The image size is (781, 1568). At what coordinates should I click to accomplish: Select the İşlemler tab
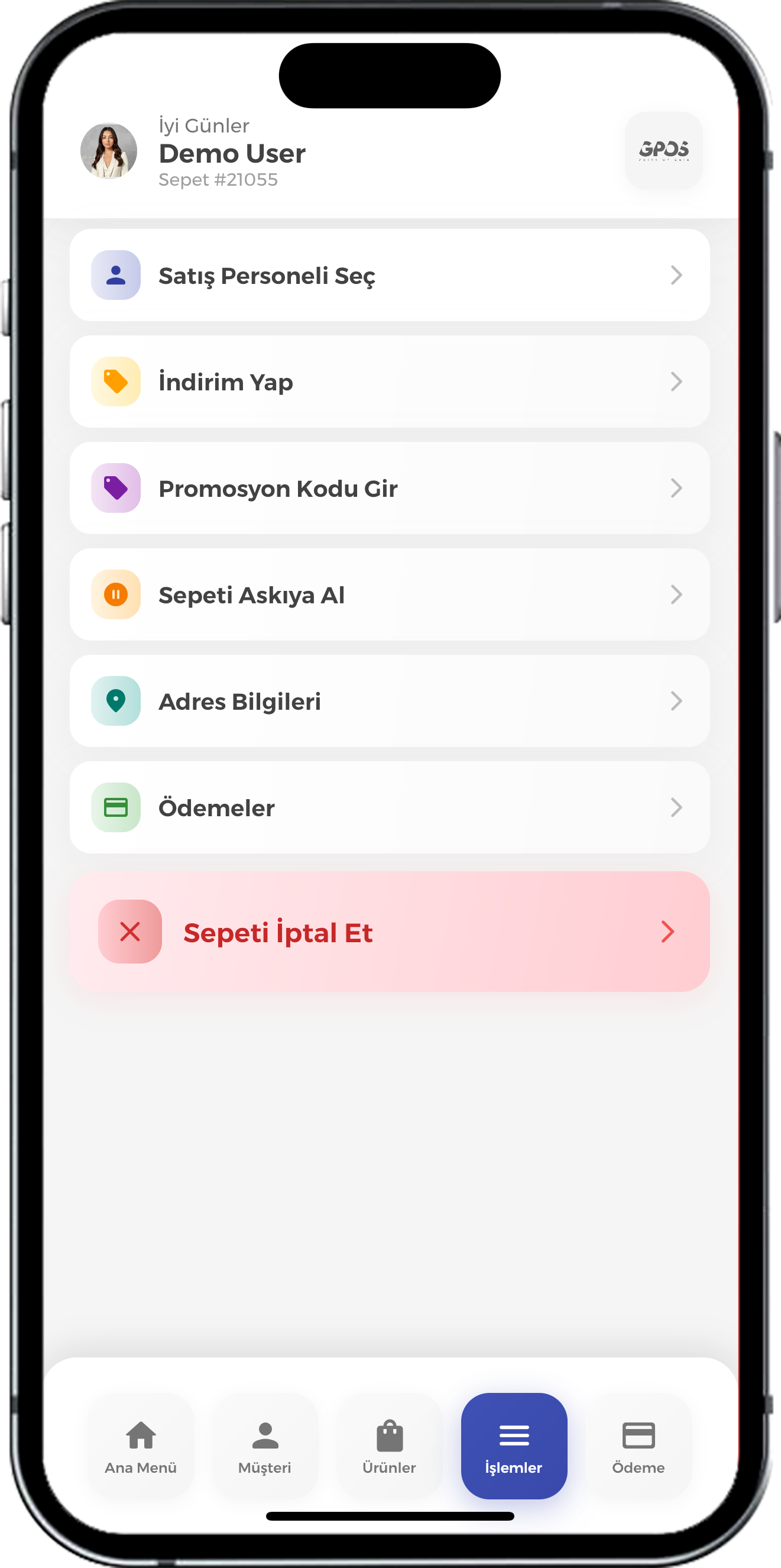[x=514, y=1446]
